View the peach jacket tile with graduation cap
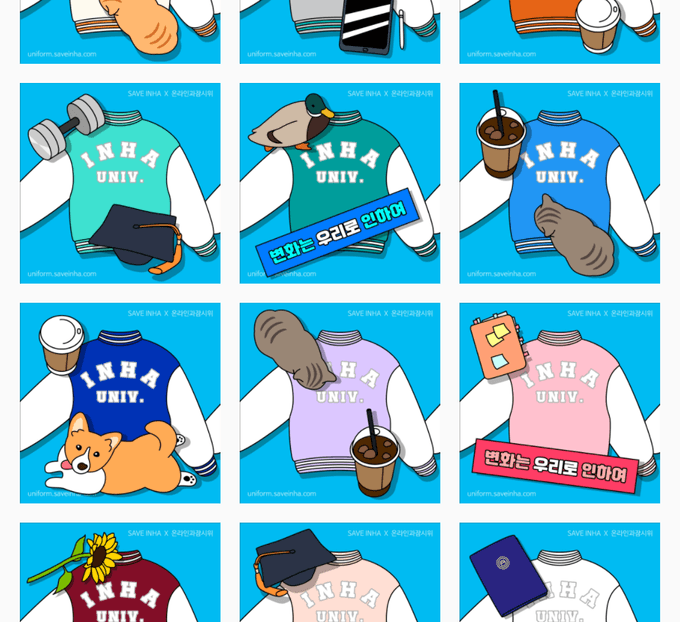The width and height of the screenshot is (680, 622). pos(339,572)
